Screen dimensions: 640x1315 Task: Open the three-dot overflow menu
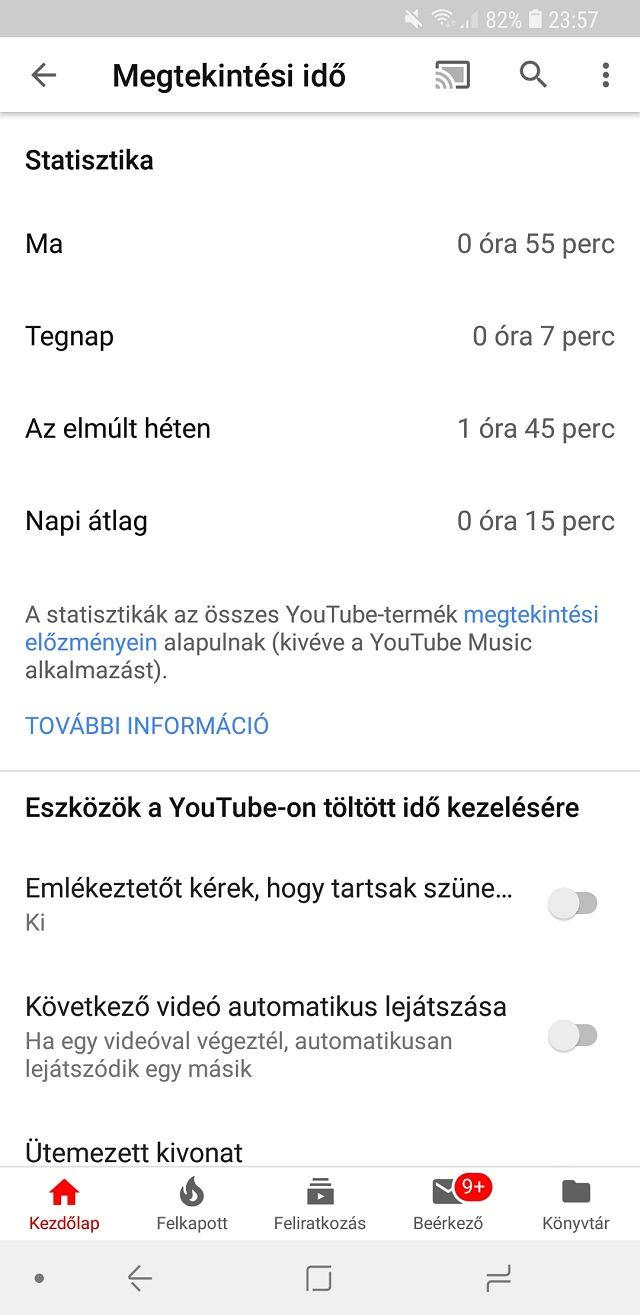[605, 75]
